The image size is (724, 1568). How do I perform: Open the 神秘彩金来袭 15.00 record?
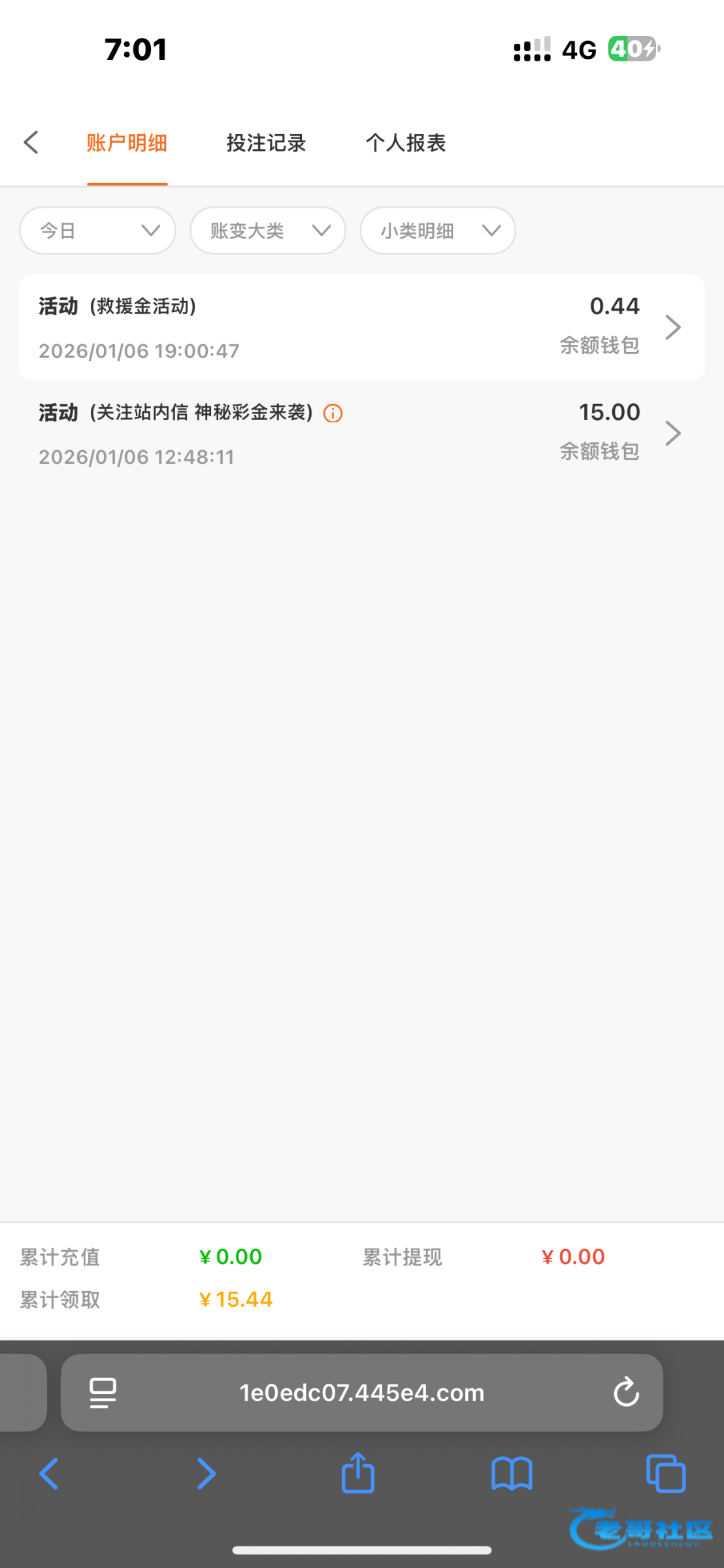[x=361, y=434]
